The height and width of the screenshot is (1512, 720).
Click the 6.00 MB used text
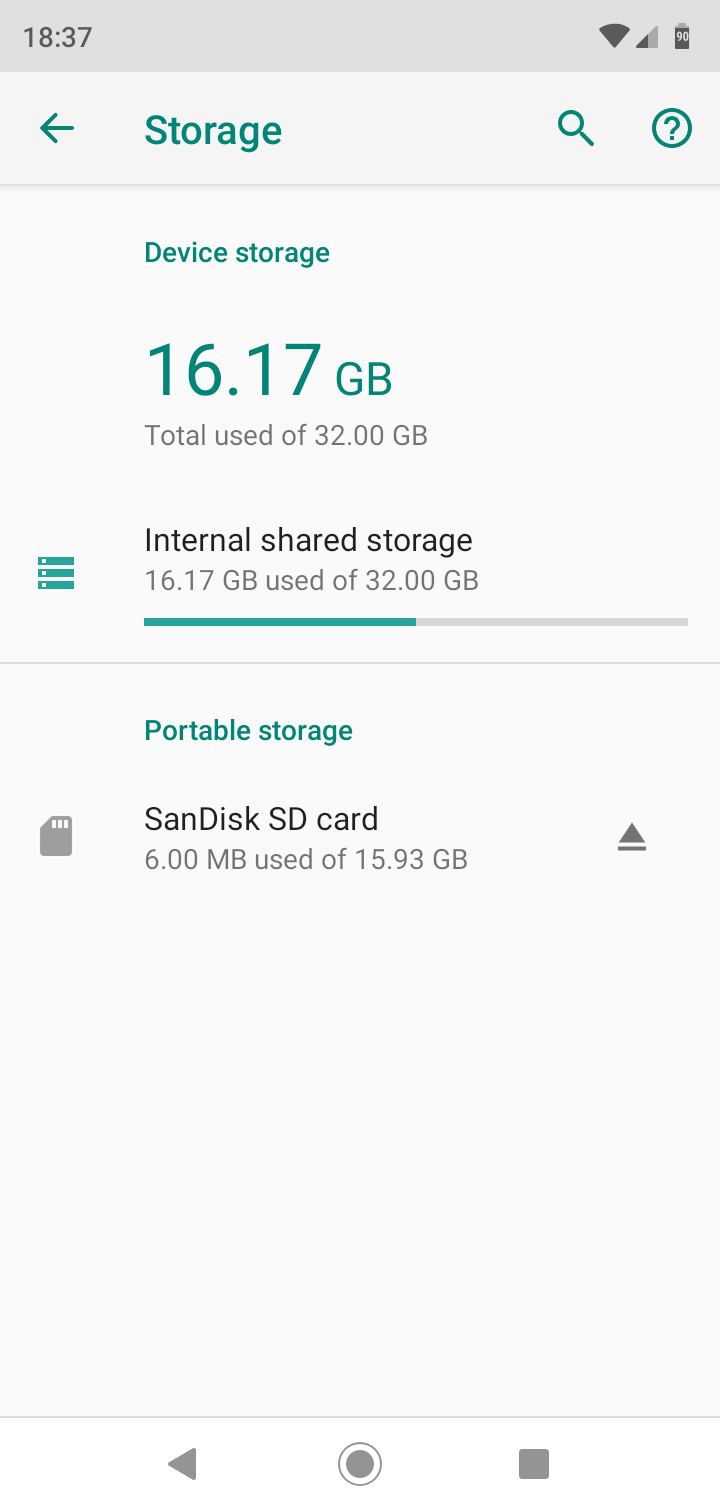305,859
